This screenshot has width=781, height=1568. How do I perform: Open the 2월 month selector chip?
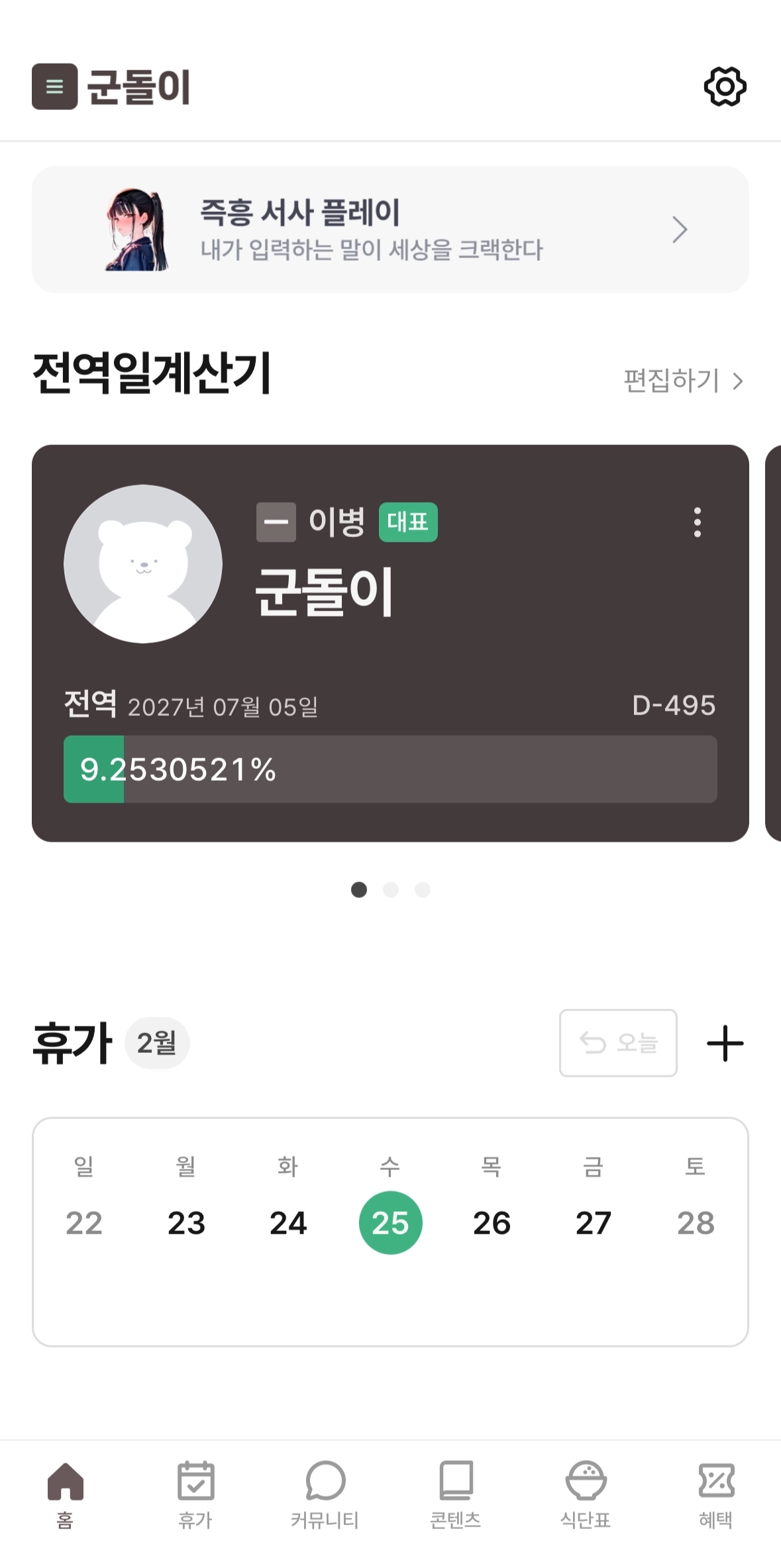coord(157,1043)
